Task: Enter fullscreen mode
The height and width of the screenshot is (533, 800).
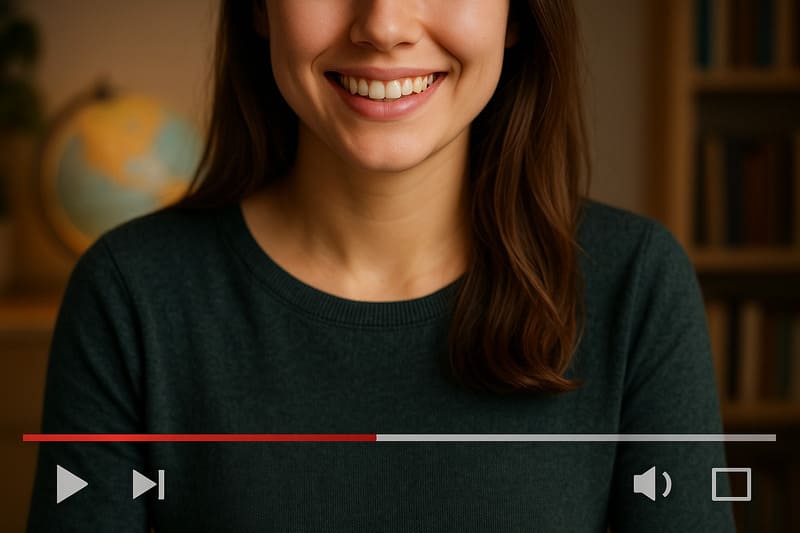Action: [731, 484]
